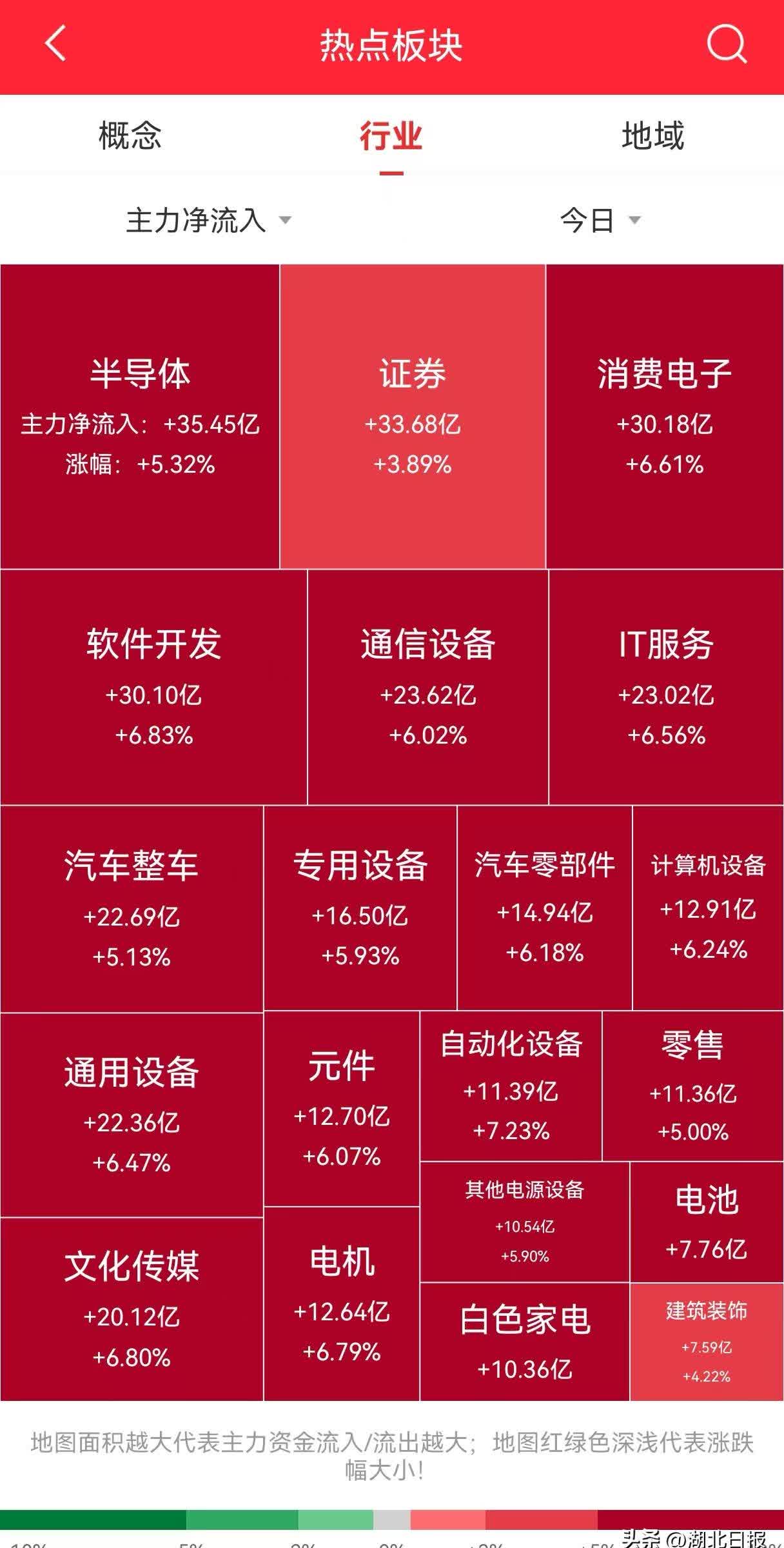Image resolution: width=784 pixels, height=1548 pixels.
Task: Switch to the 地域 tab
Action: tap(653, 135)
